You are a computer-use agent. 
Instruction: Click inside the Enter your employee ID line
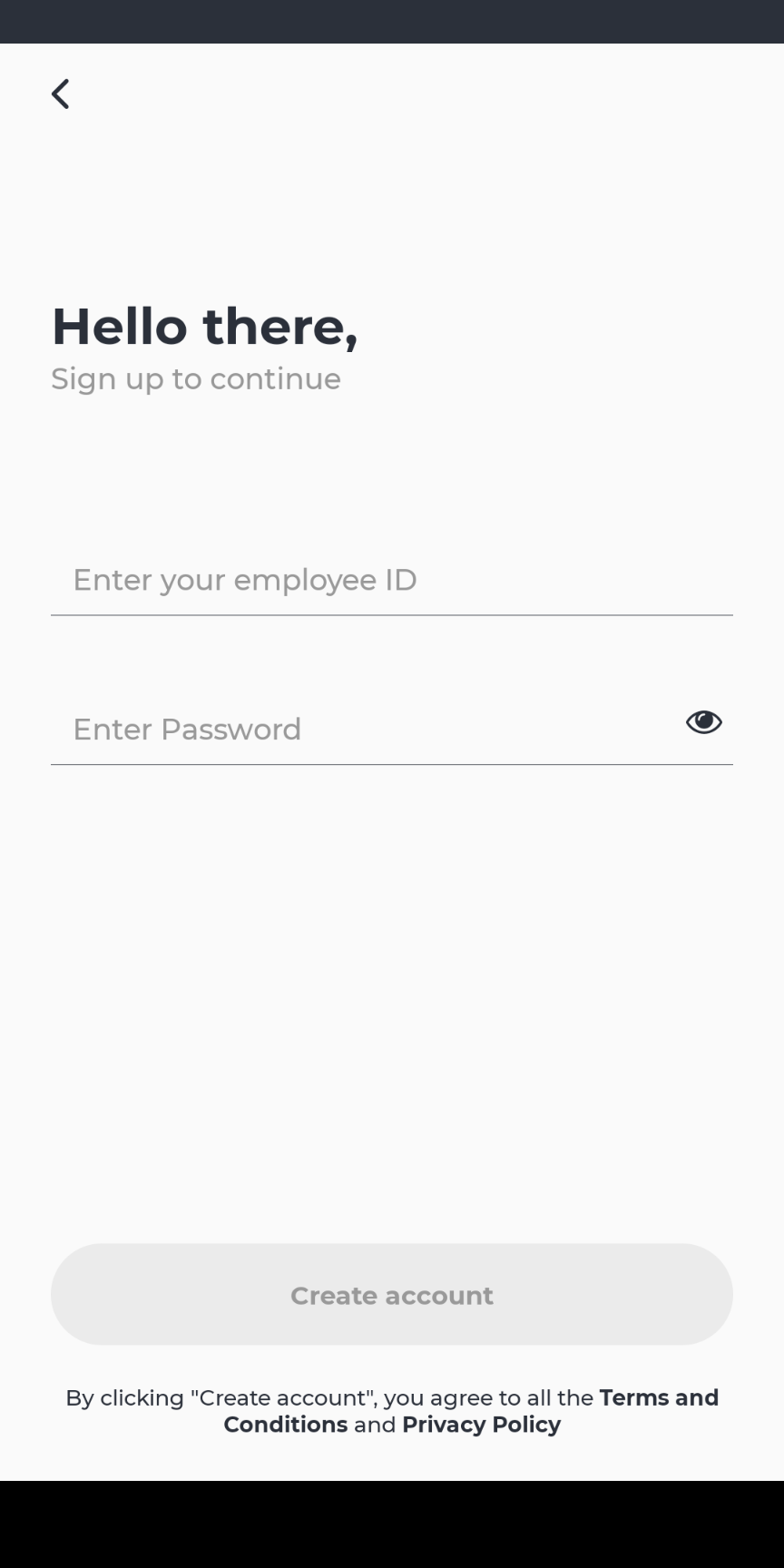(x=390, y=581)
